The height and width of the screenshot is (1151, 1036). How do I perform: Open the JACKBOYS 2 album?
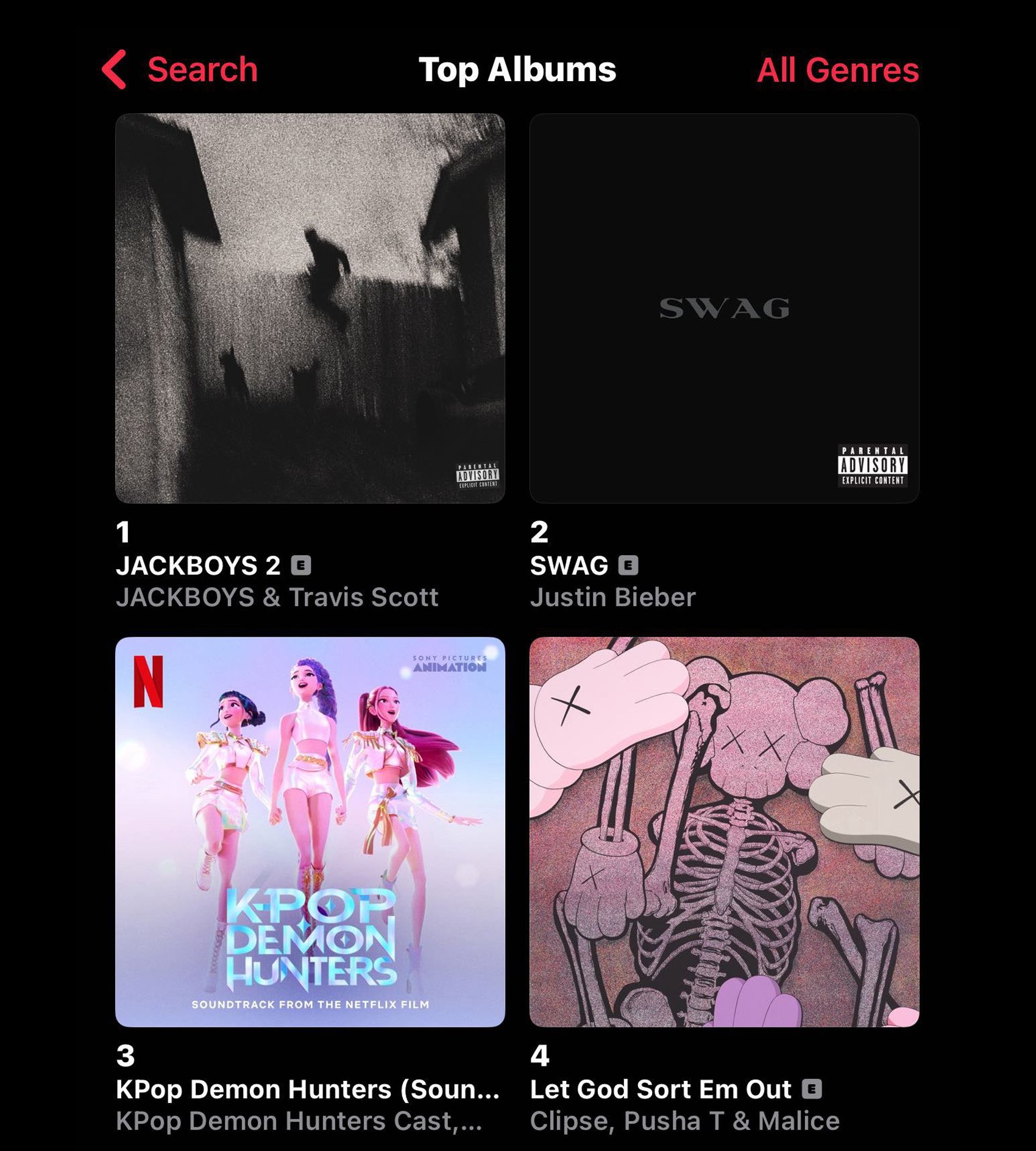pos(310,308)
